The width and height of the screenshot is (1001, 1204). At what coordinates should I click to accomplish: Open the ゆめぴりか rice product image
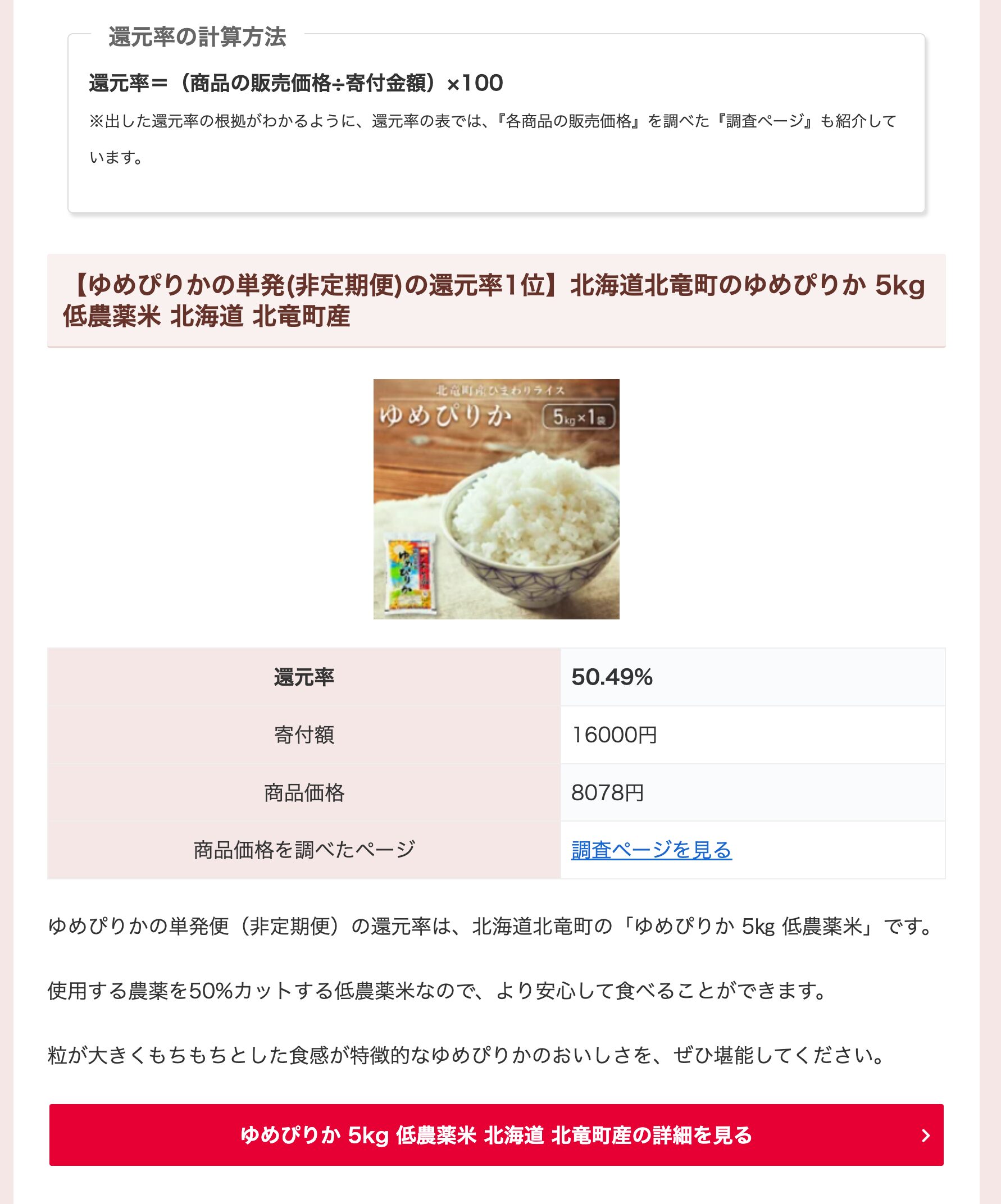coord(496,499)
